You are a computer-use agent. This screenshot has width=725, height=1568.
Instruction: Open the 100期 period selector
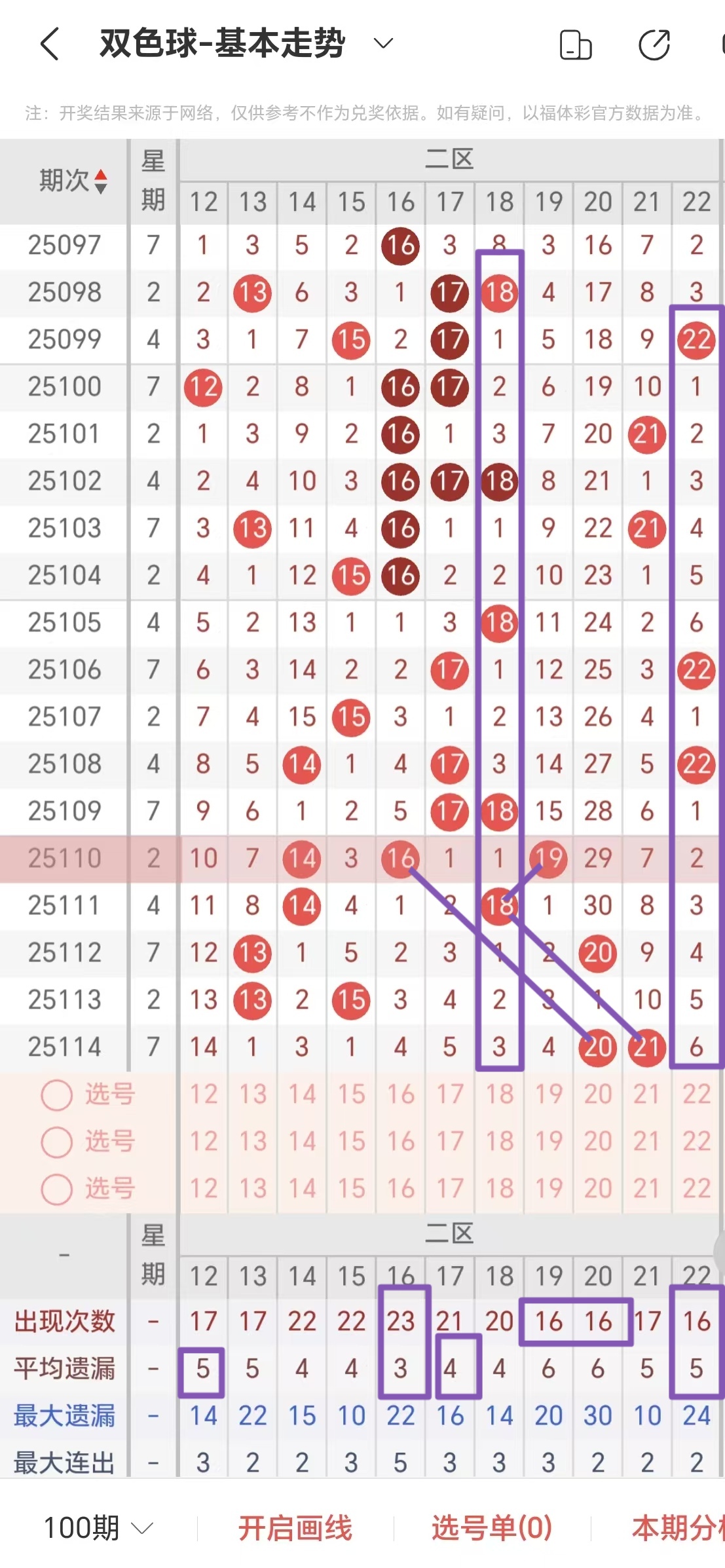pos(98,1528)
